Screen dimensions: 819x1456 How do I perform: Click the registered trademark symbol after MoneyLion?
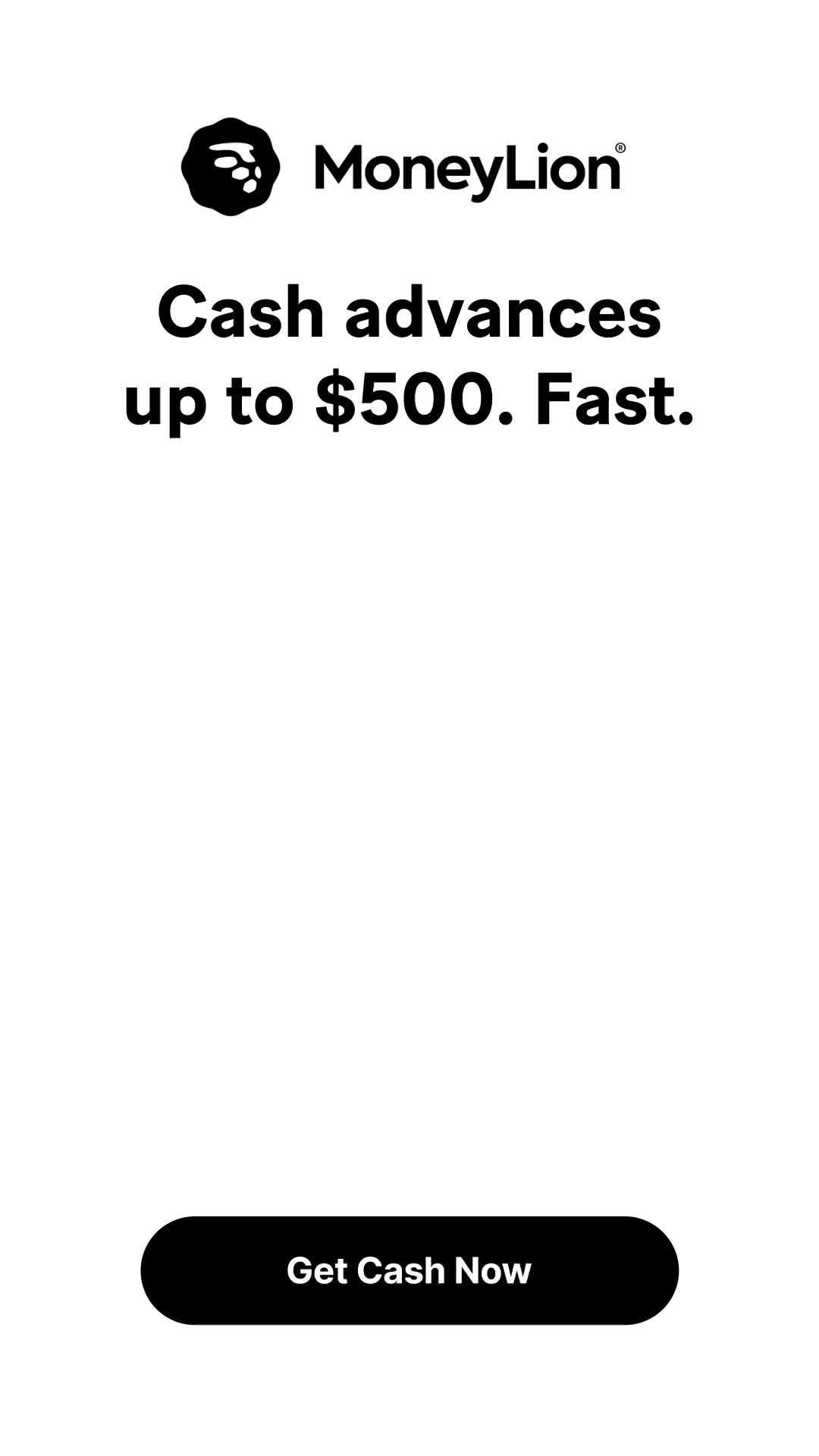pyautogui.click(x=622, y=148)
